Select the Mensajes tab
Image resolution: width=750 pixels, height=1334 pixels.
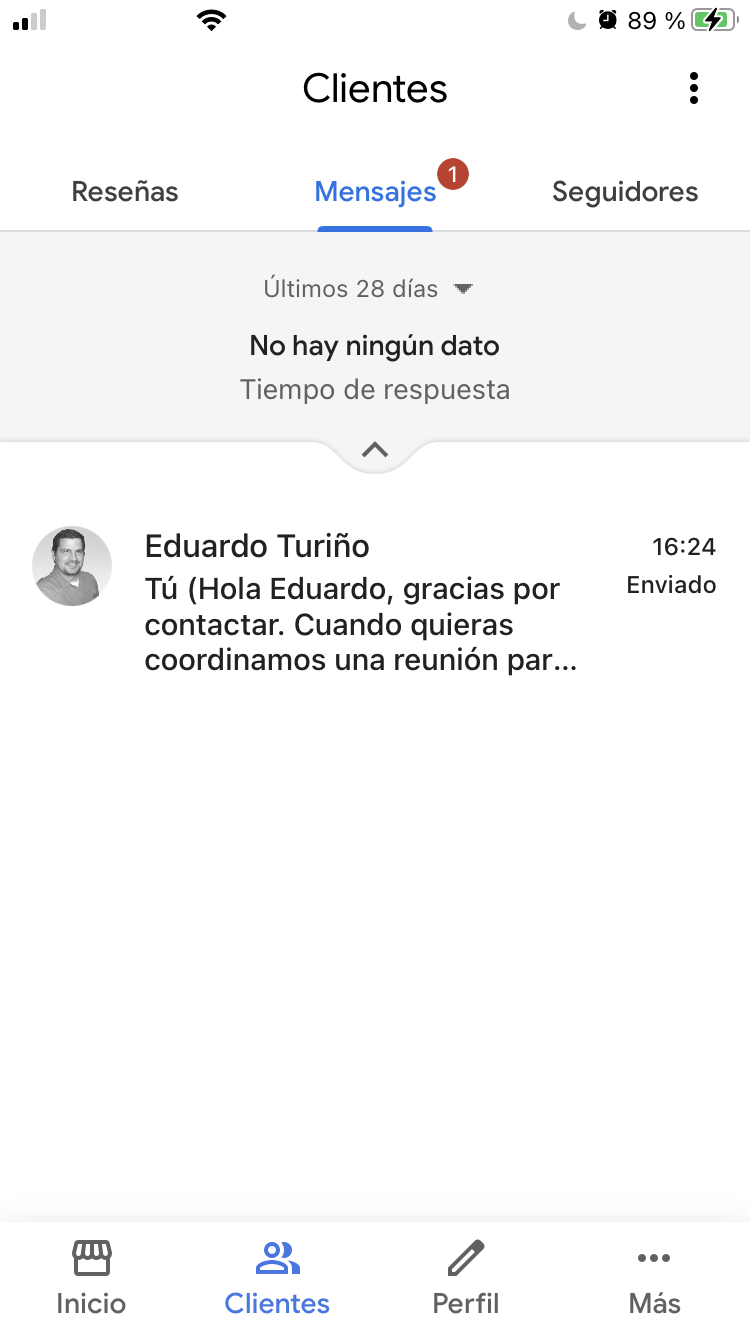tap(375, 192)
